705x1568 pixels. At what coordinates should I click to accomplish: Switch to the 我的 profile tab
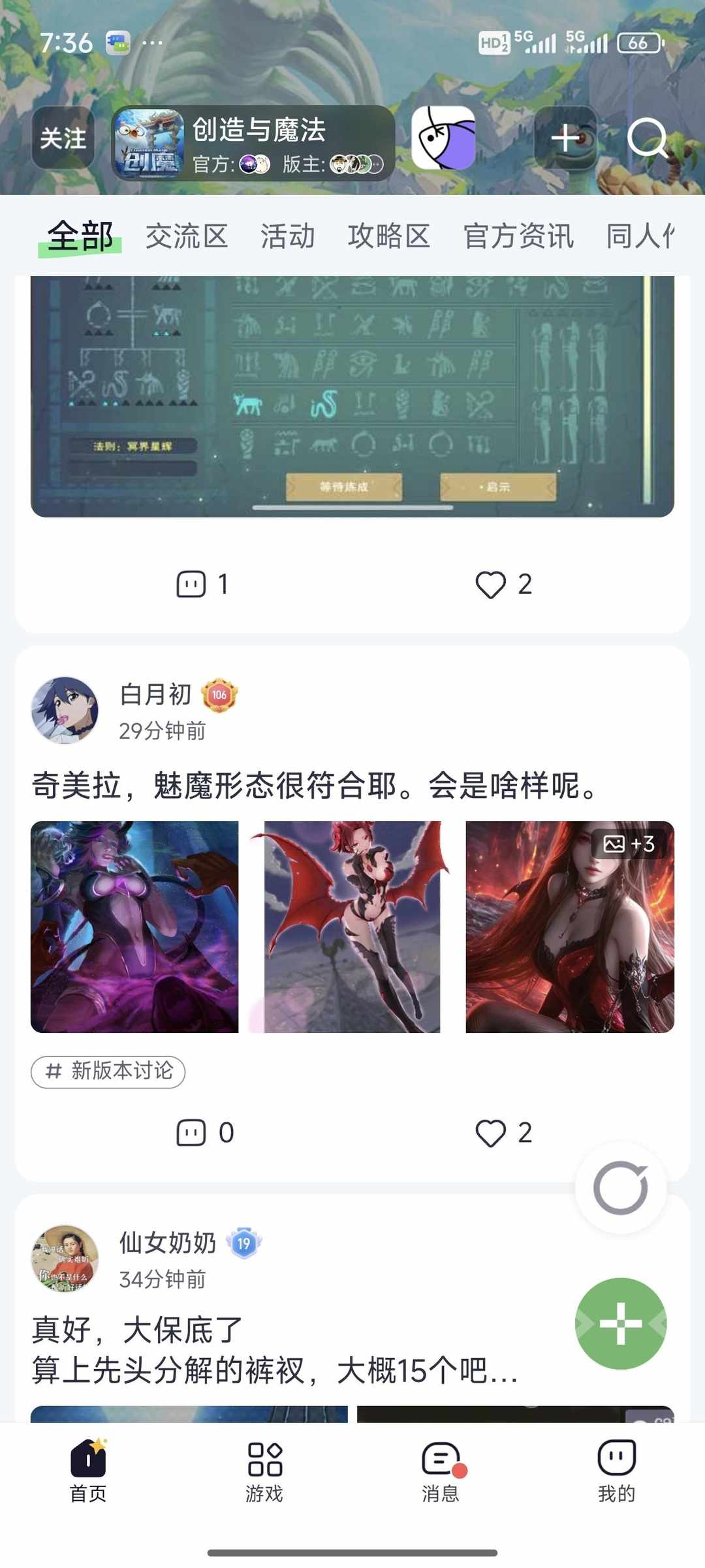(616, 1469)
